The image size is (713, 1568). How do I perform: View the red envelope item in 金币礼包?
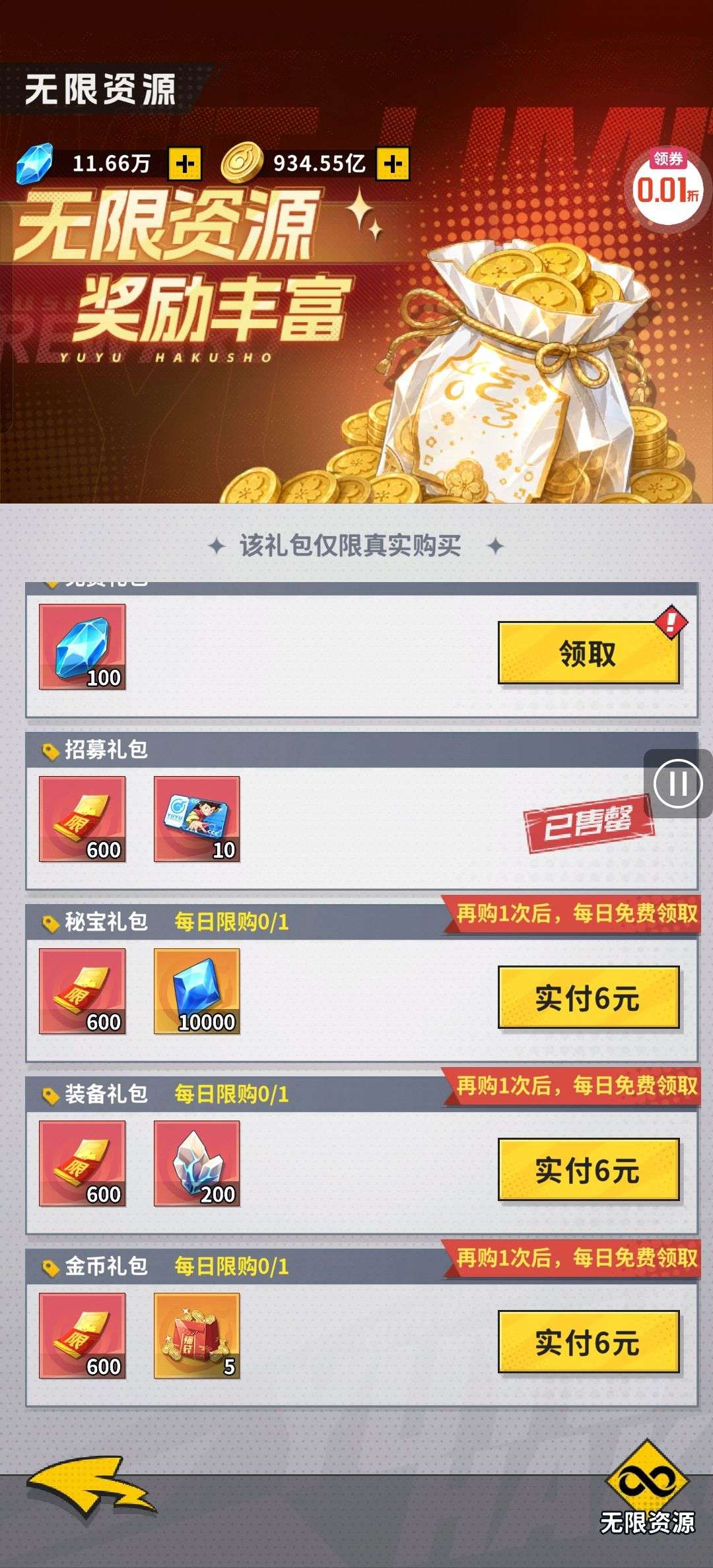click(197, 1336)
